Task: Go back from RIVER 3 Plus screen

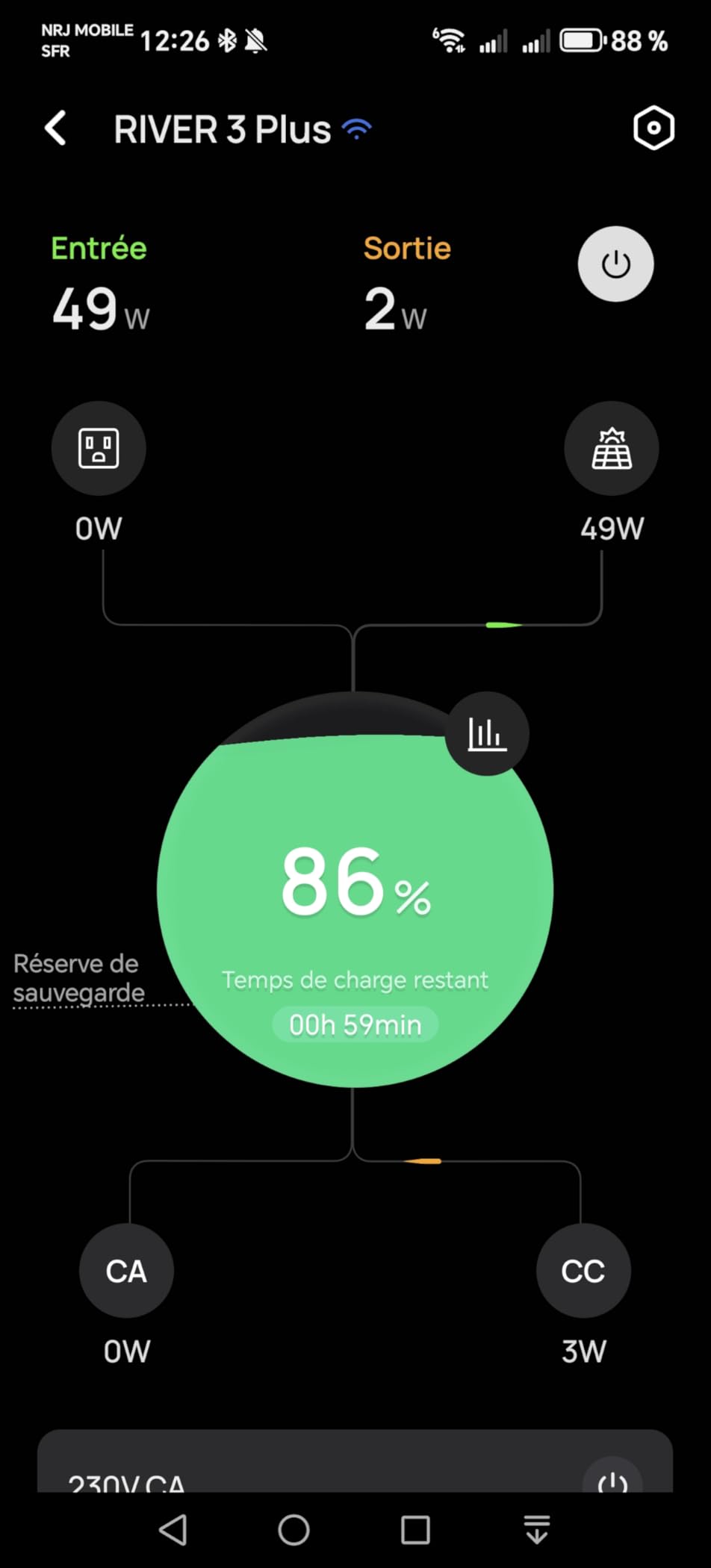Action: [56, 128]
